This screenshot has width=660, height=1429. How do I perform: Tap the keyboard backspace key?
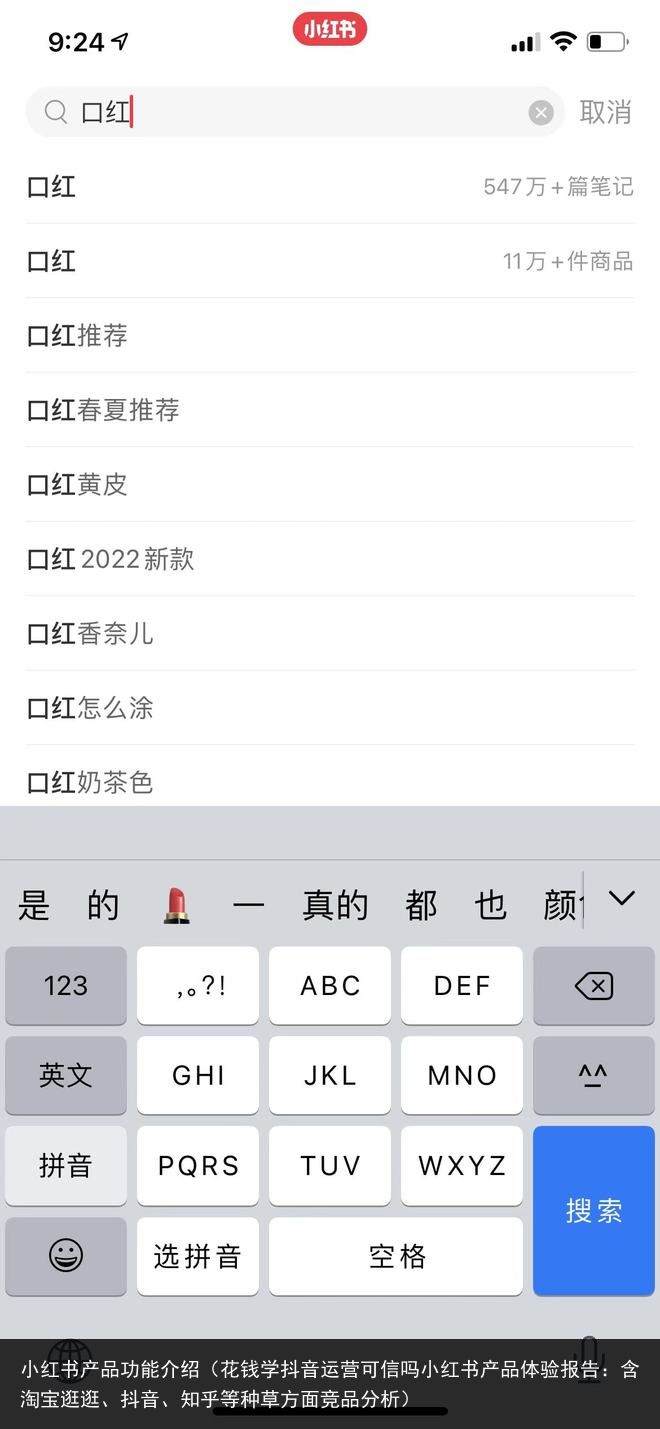click(594, 986)
